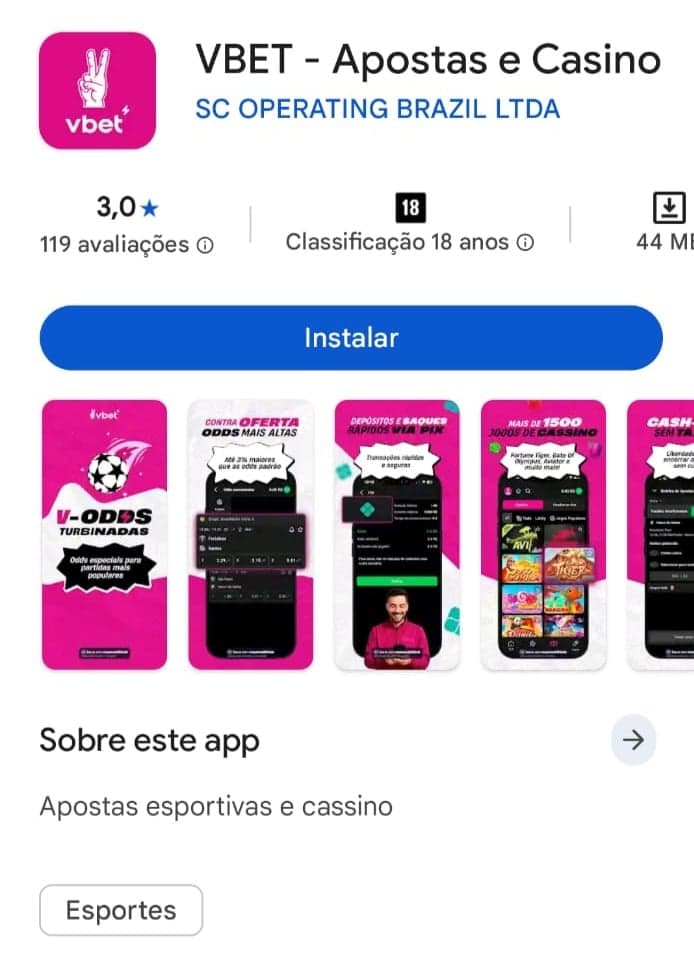Open the Sobre este app arrow

632,741
